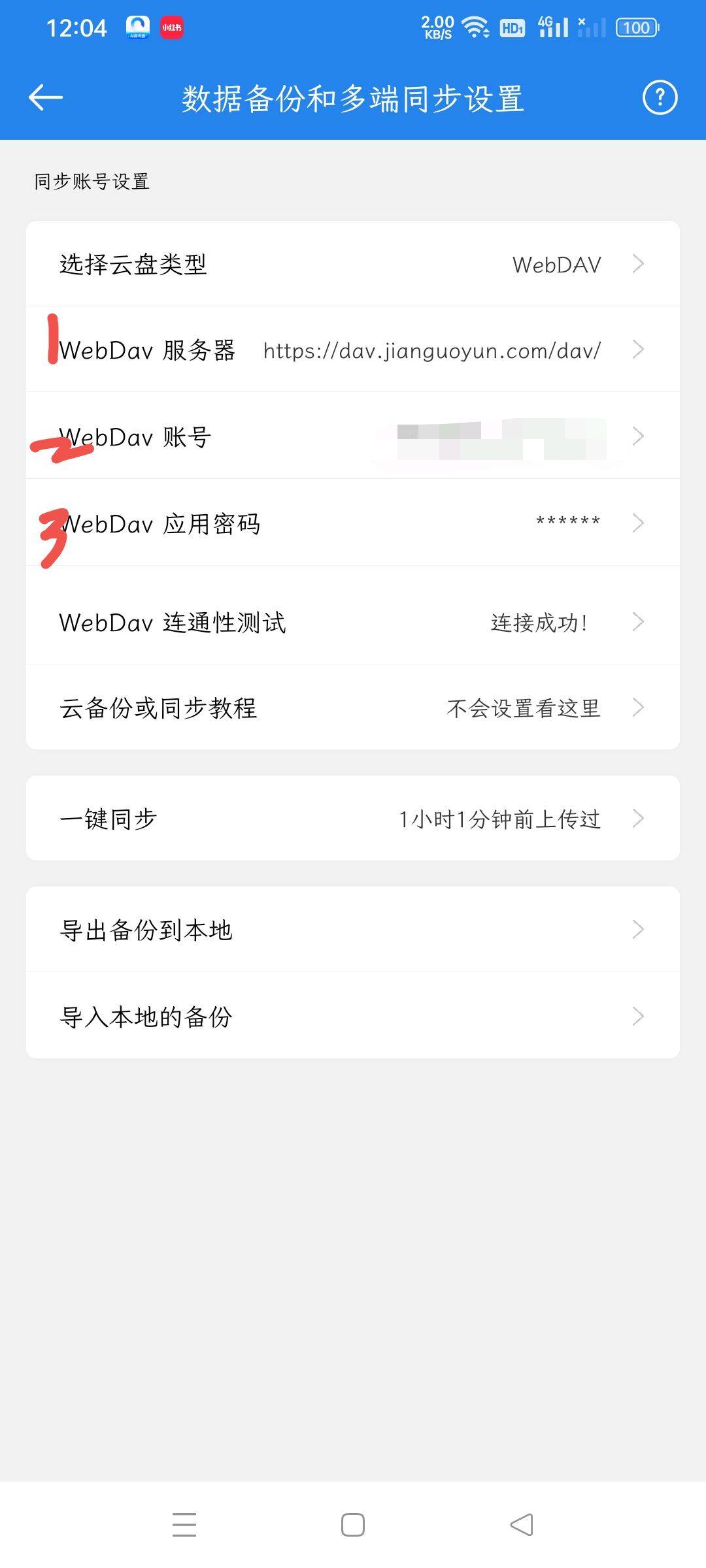Go back using the top-left arrow
The width and height of the screenshot is (706, 1568).
click(x=46, y=98)
